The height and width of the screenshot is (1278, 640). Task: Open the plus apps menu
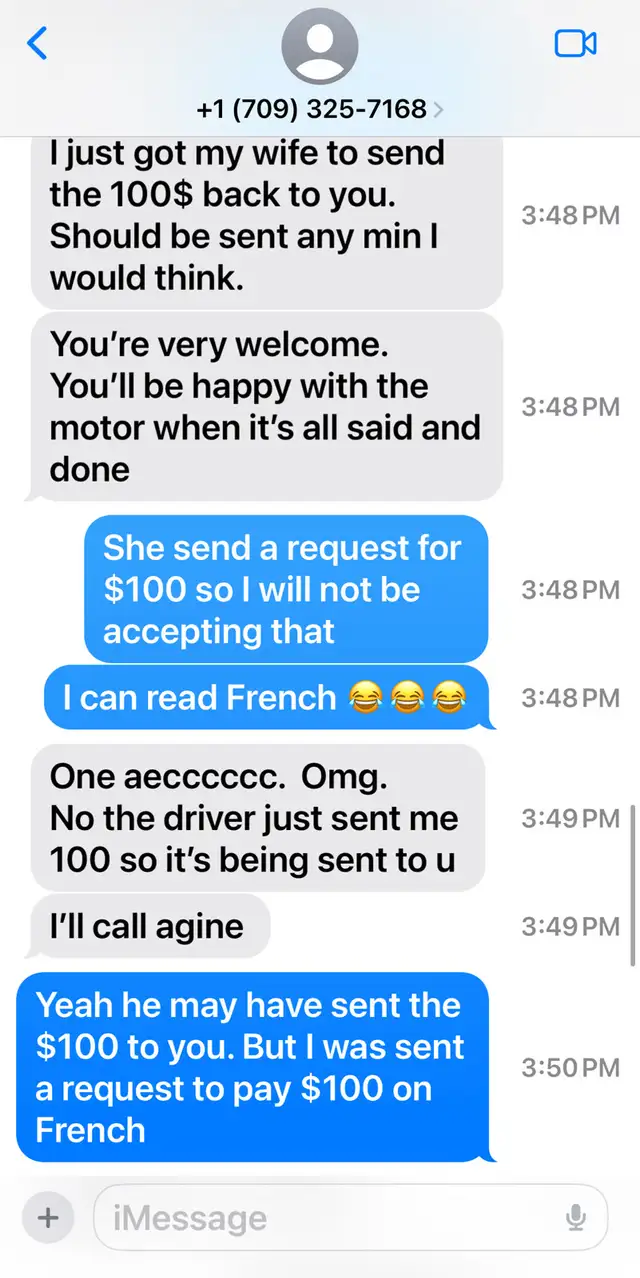tap(47, 1217)
